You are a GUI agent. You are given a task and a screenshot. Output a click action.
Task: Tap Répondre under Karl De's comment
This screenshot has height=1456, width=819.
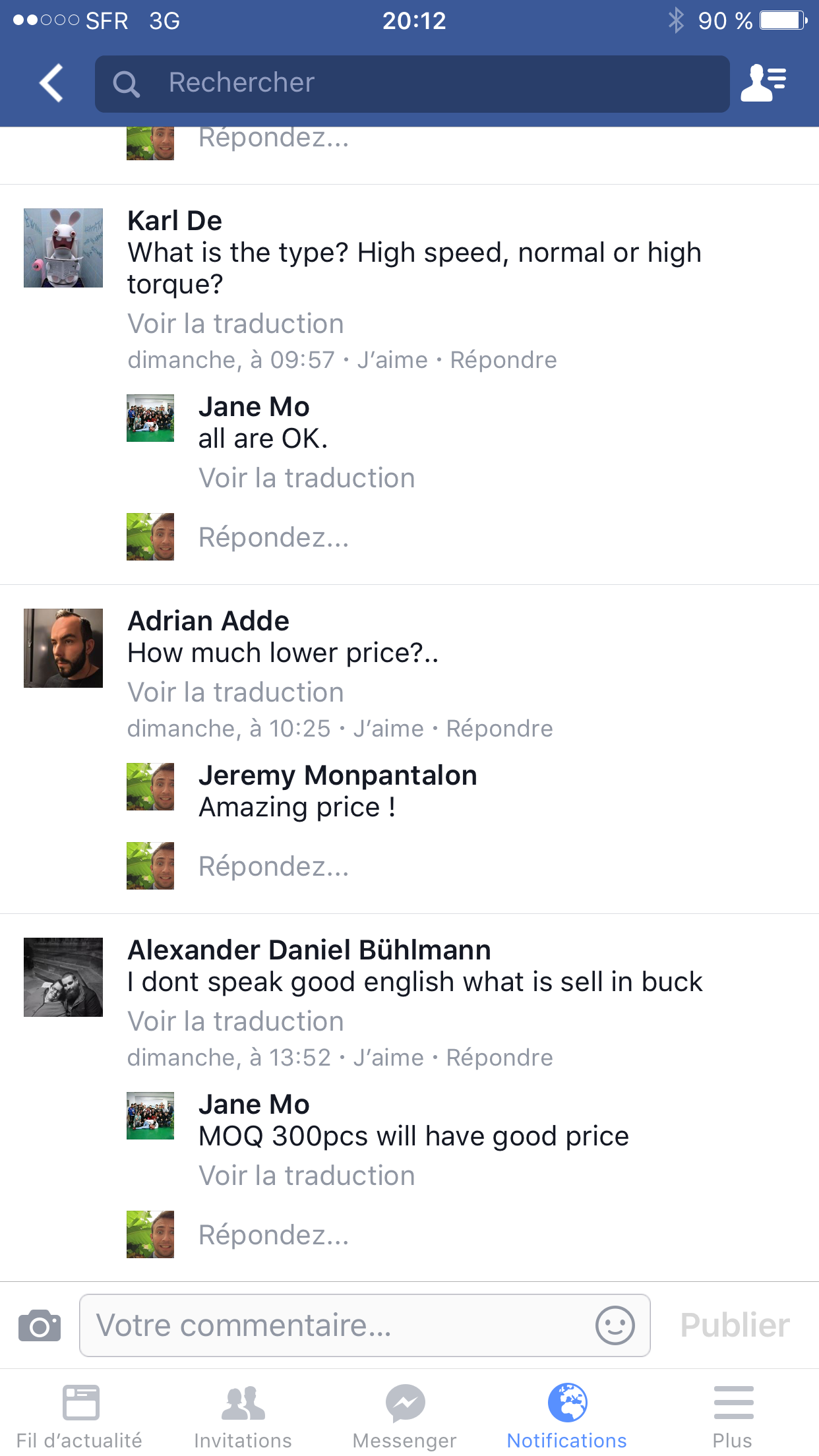(x=503, y=360)
